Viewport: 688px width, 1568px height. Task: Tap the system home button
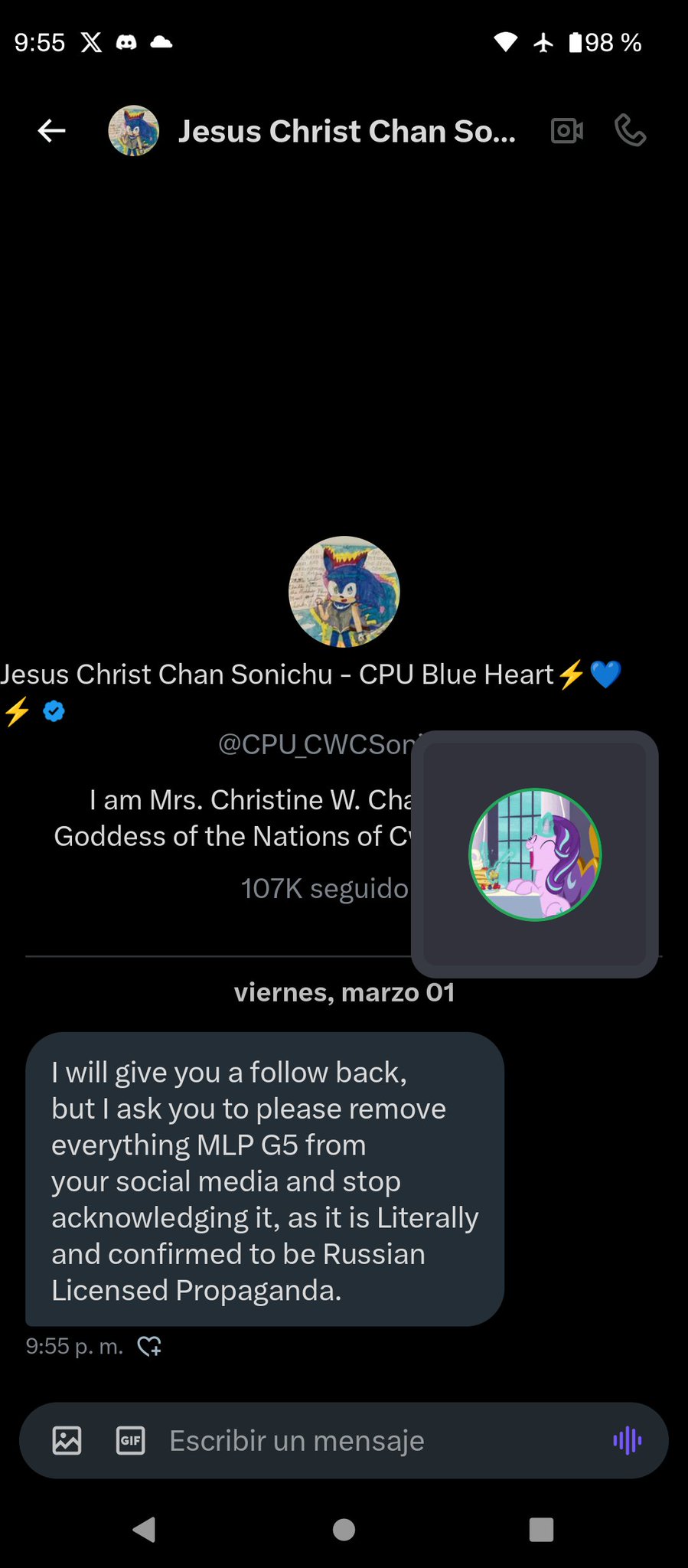pos(344,1529)
